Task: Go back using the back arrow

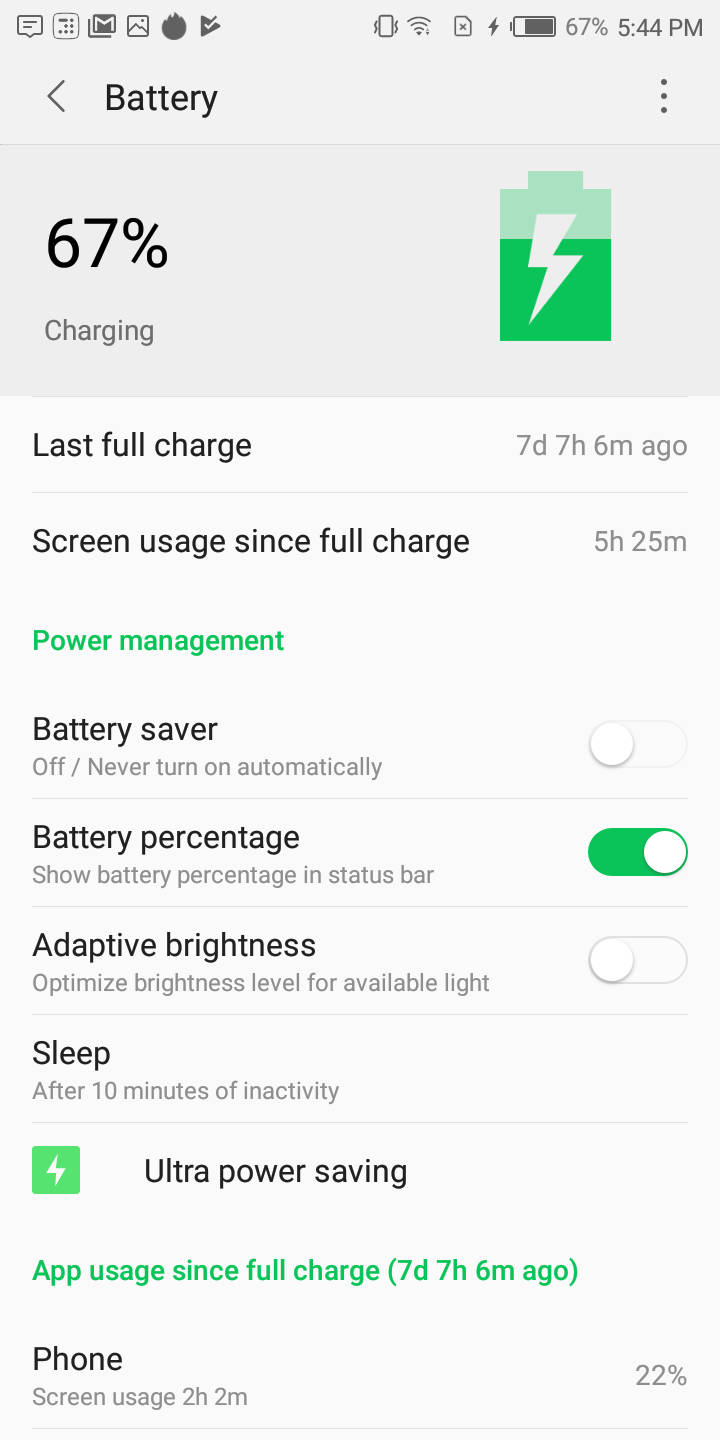Action: pyautogui.click(x=56, y=96)
